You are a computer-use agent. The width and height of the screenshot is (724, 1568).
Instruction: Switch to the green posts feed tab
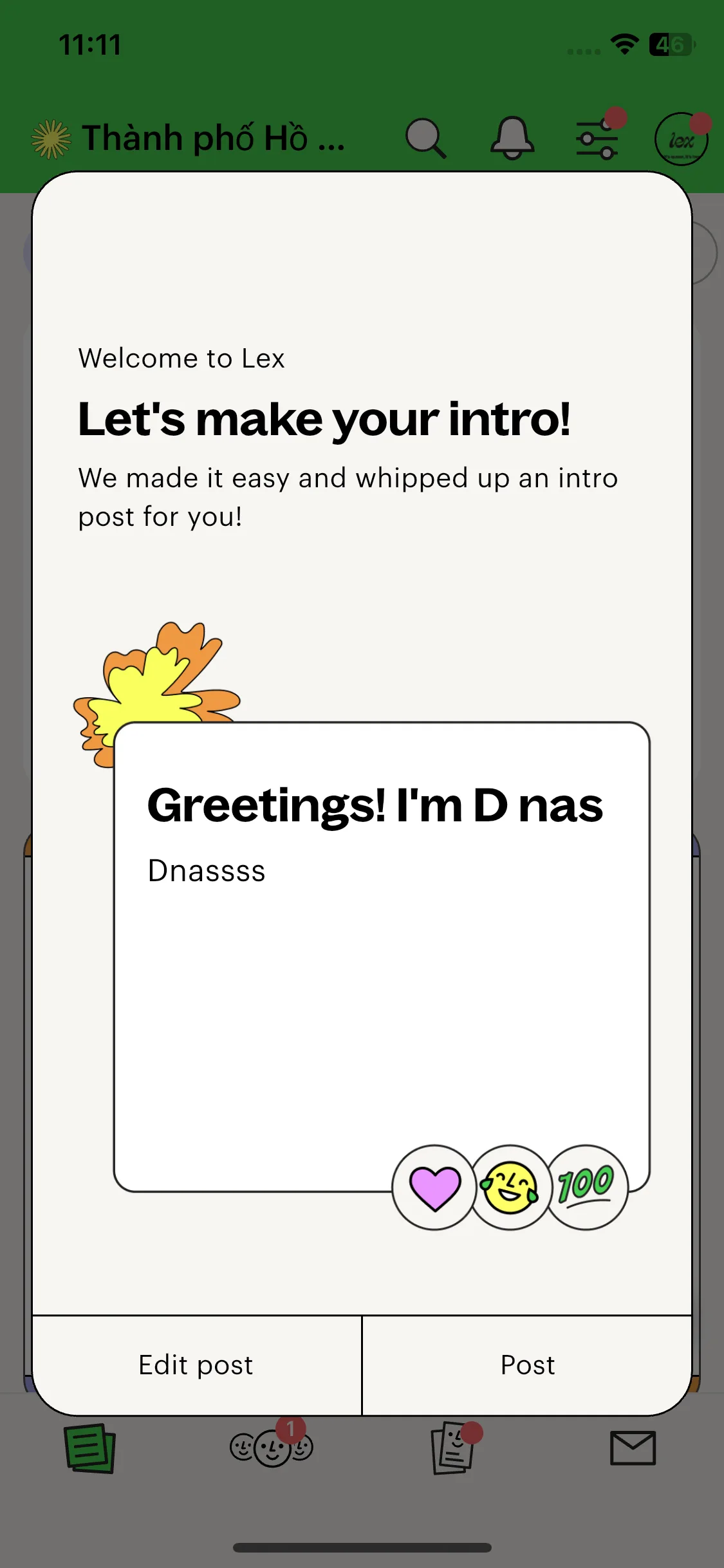tap(90, 1448)
